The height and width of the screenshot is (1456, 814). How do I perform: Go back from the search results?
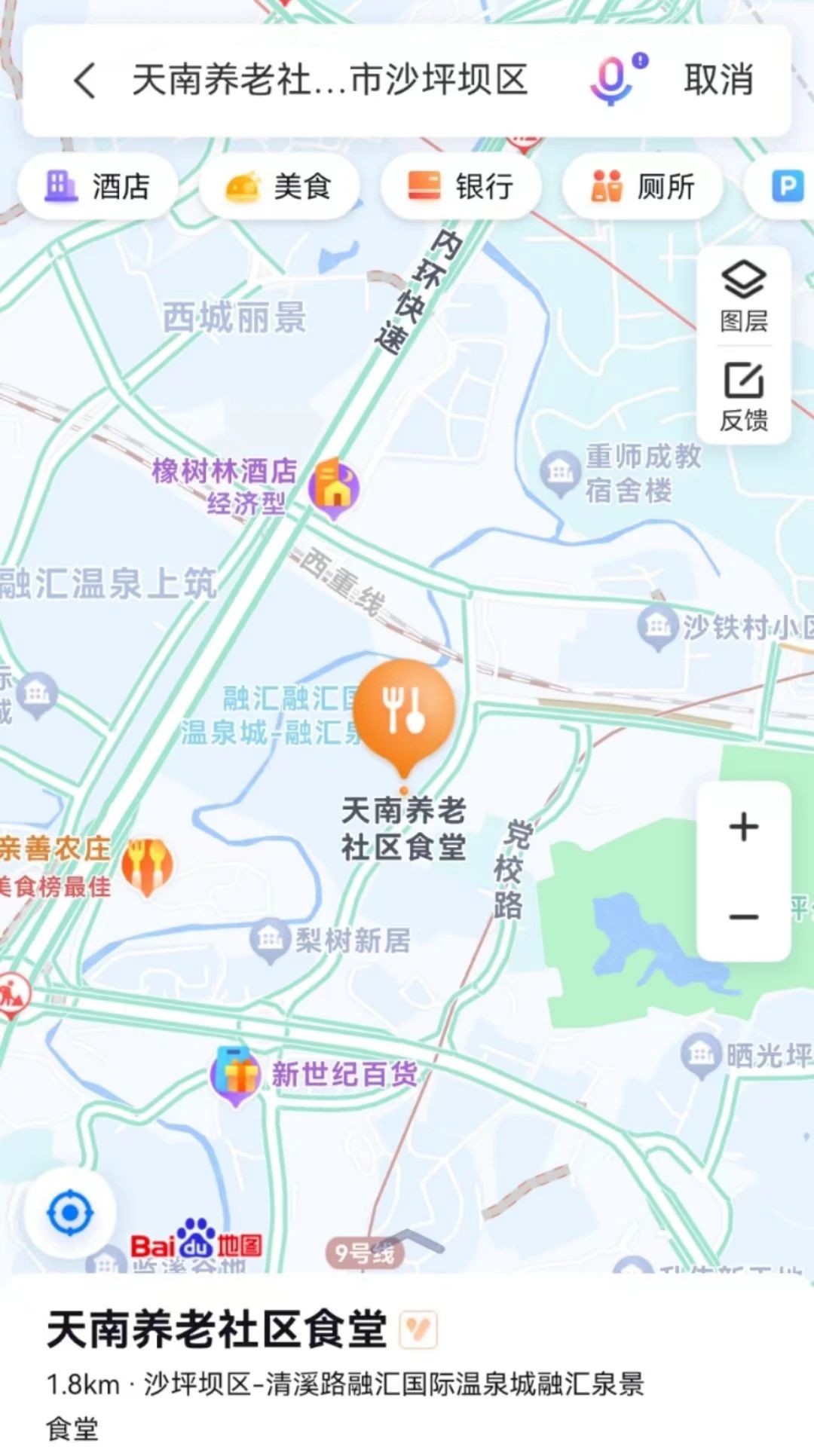85,80
